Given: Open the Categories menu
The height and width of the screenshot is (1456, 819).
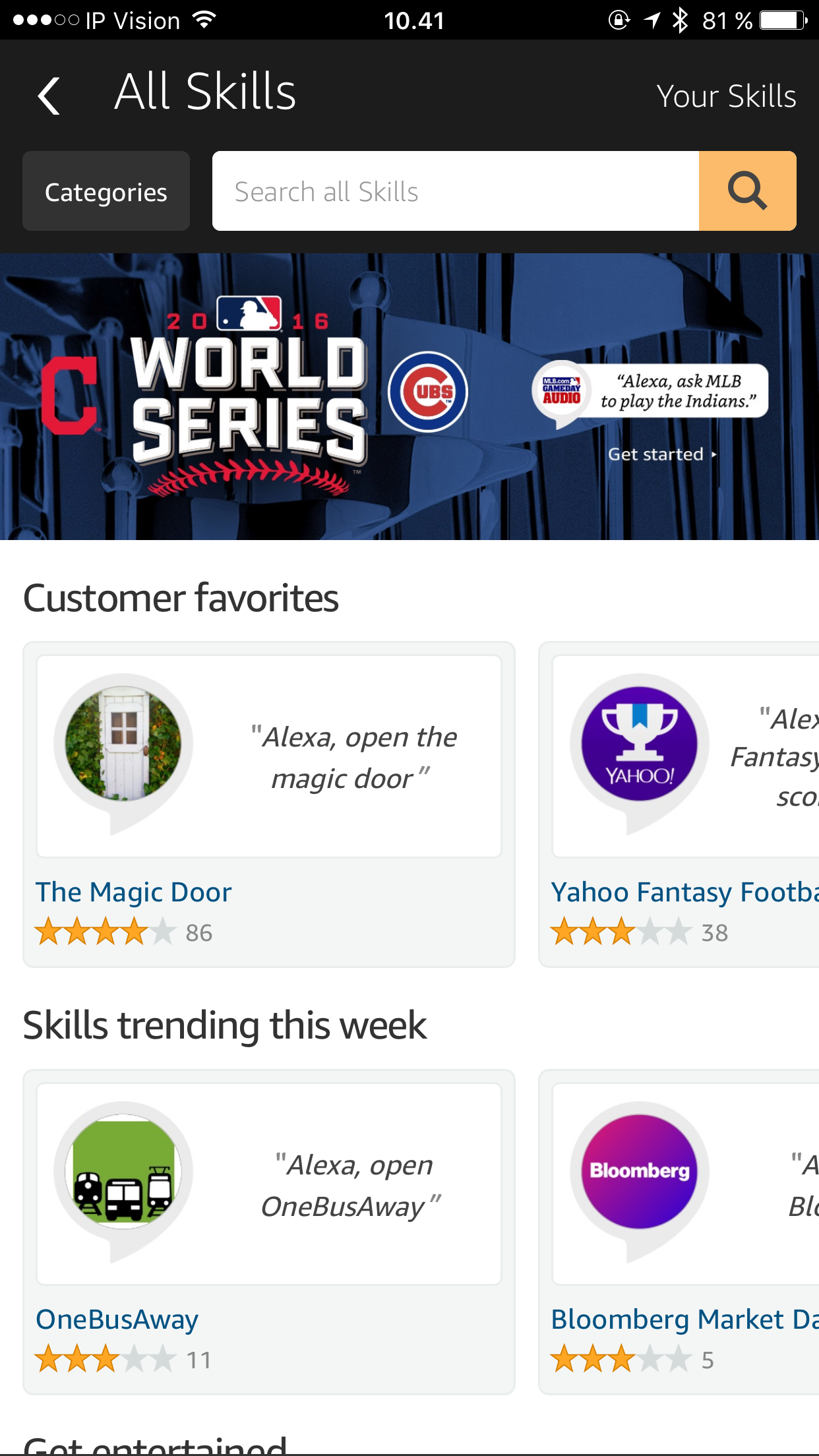Looking at the screenshot, I should pos(106,191).
